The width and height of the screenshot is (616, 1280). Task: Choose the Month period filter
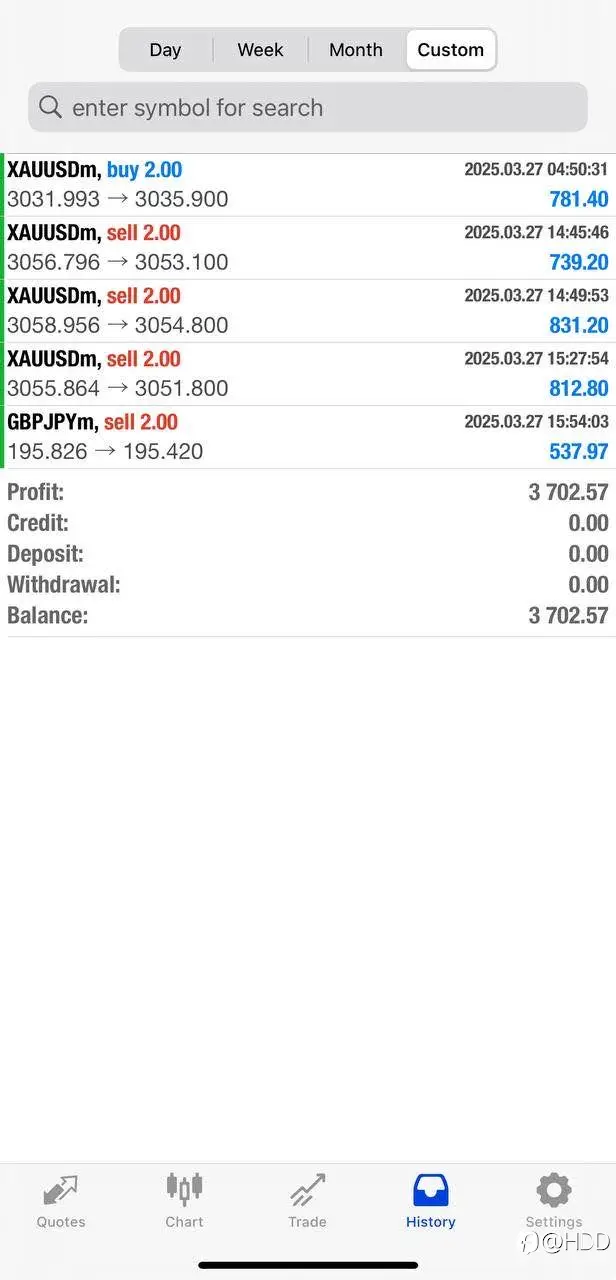click(x=356, y=50)
